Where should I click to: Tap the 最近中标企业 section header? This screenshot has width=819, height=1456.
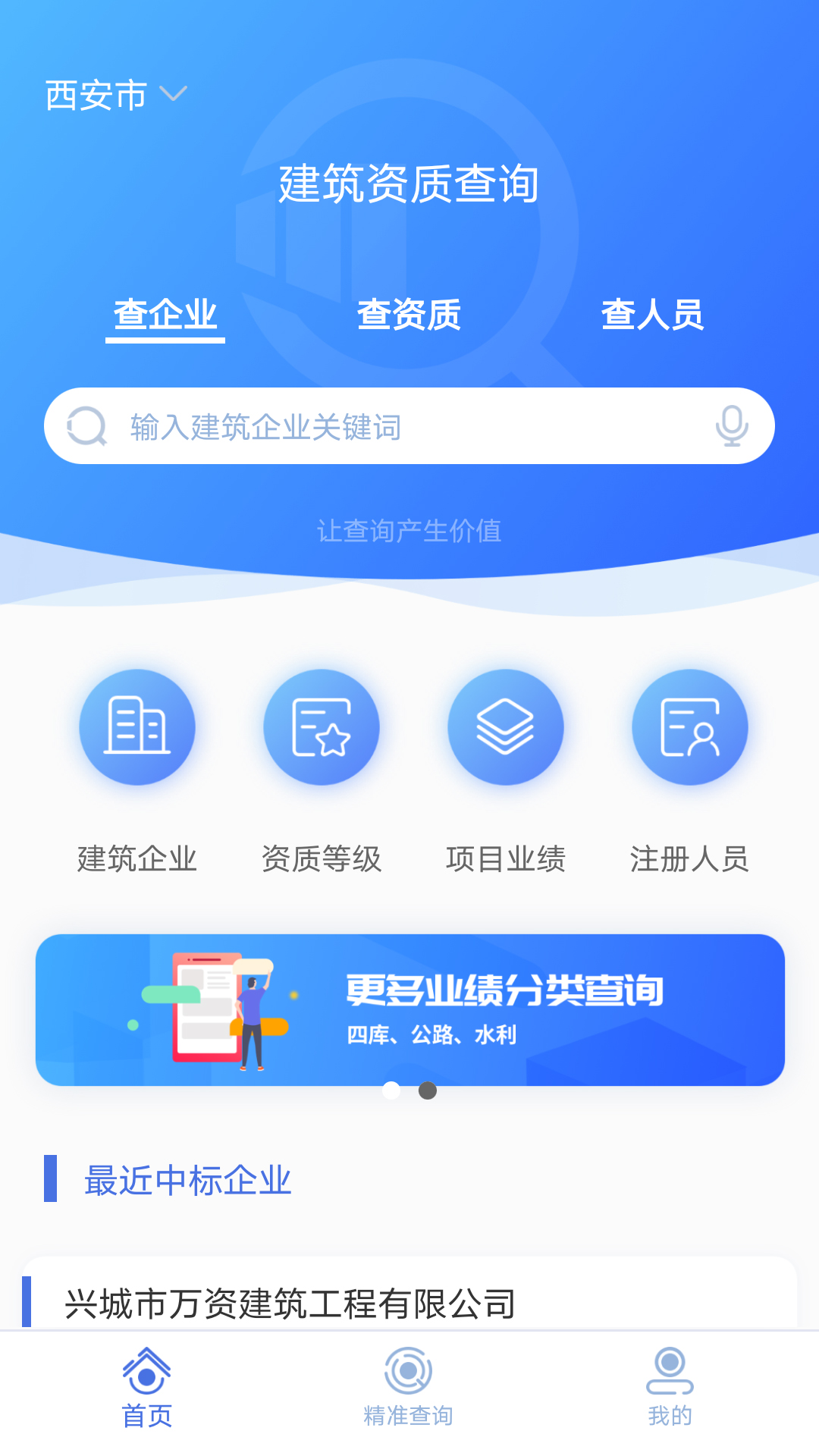click(x=187, y=1180)
